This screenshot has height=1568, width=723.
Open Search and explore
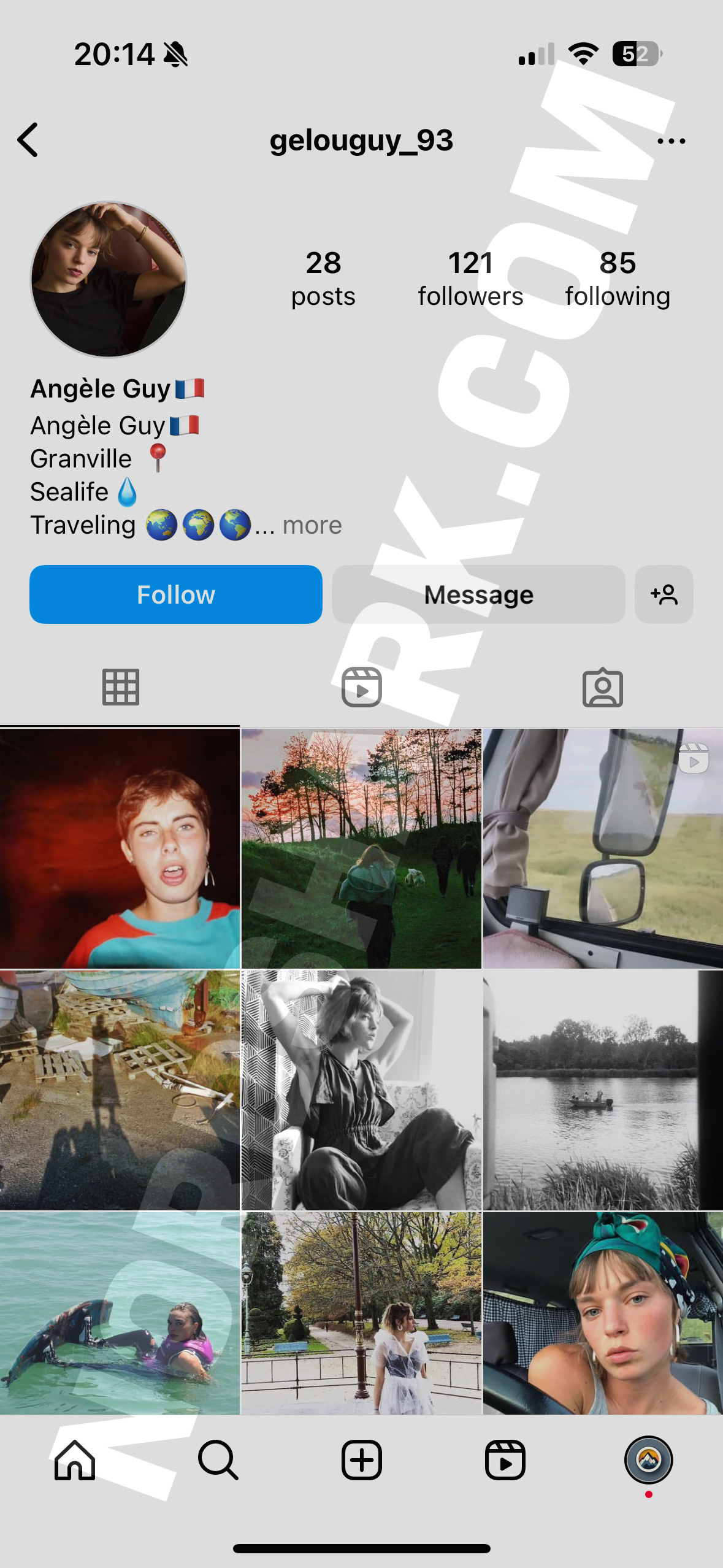click(218, 1460)
